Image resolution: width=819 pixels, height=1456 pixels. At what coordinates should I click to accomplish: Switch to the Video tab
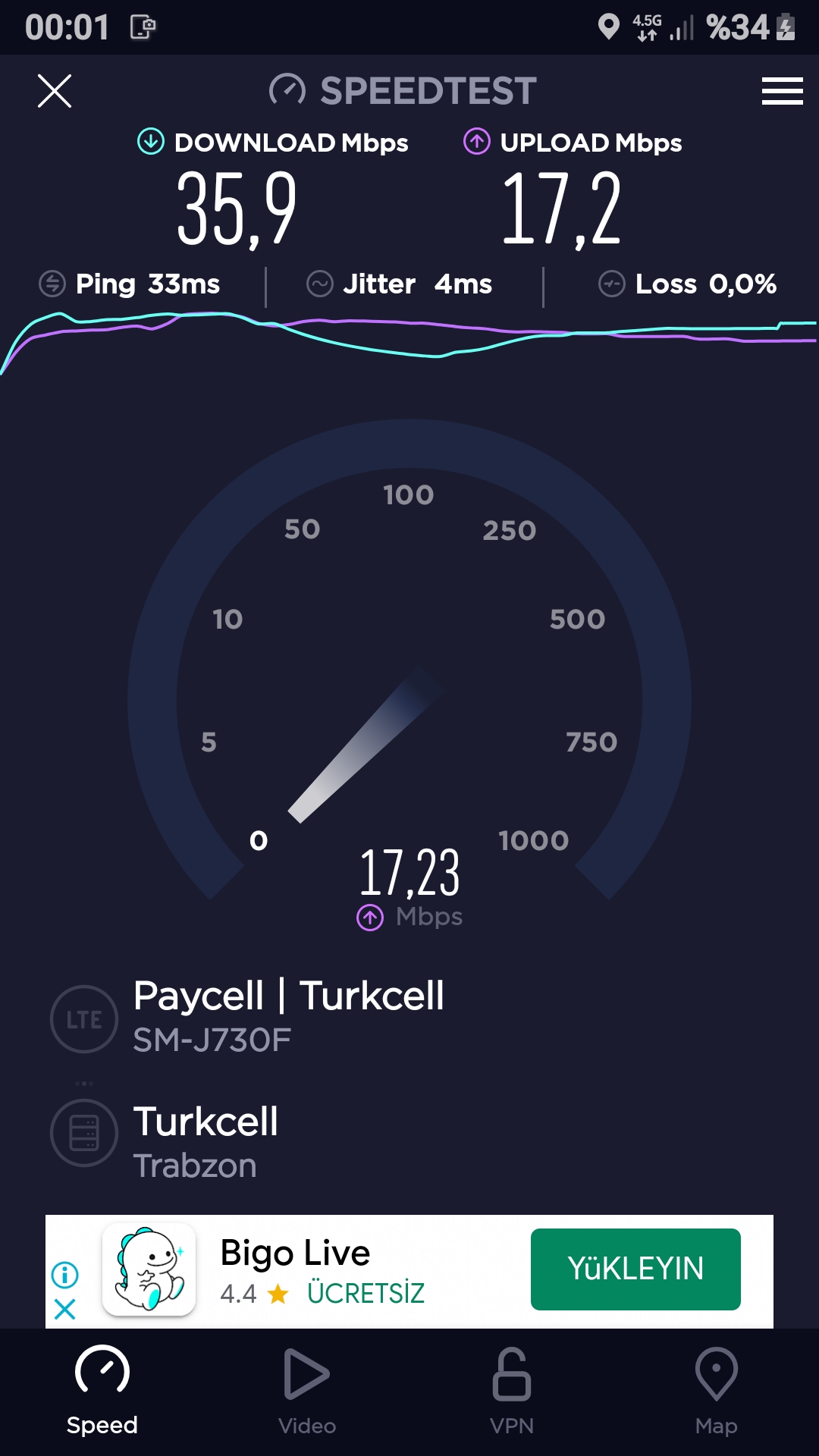306,1392
